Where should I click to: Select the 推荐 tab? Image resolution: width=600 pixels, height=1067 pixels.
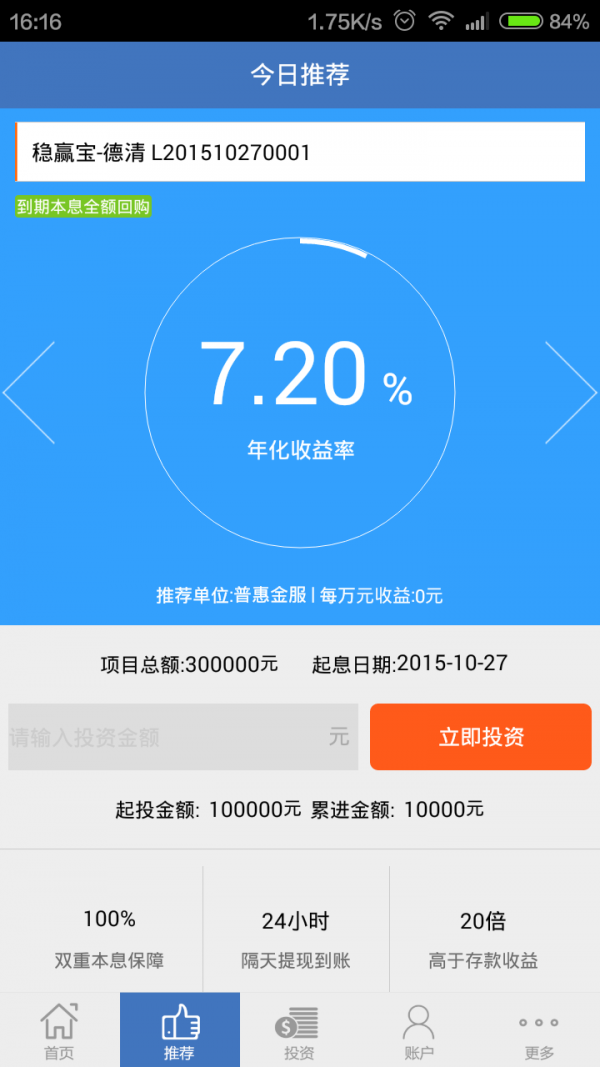(x=180, y=1030)
